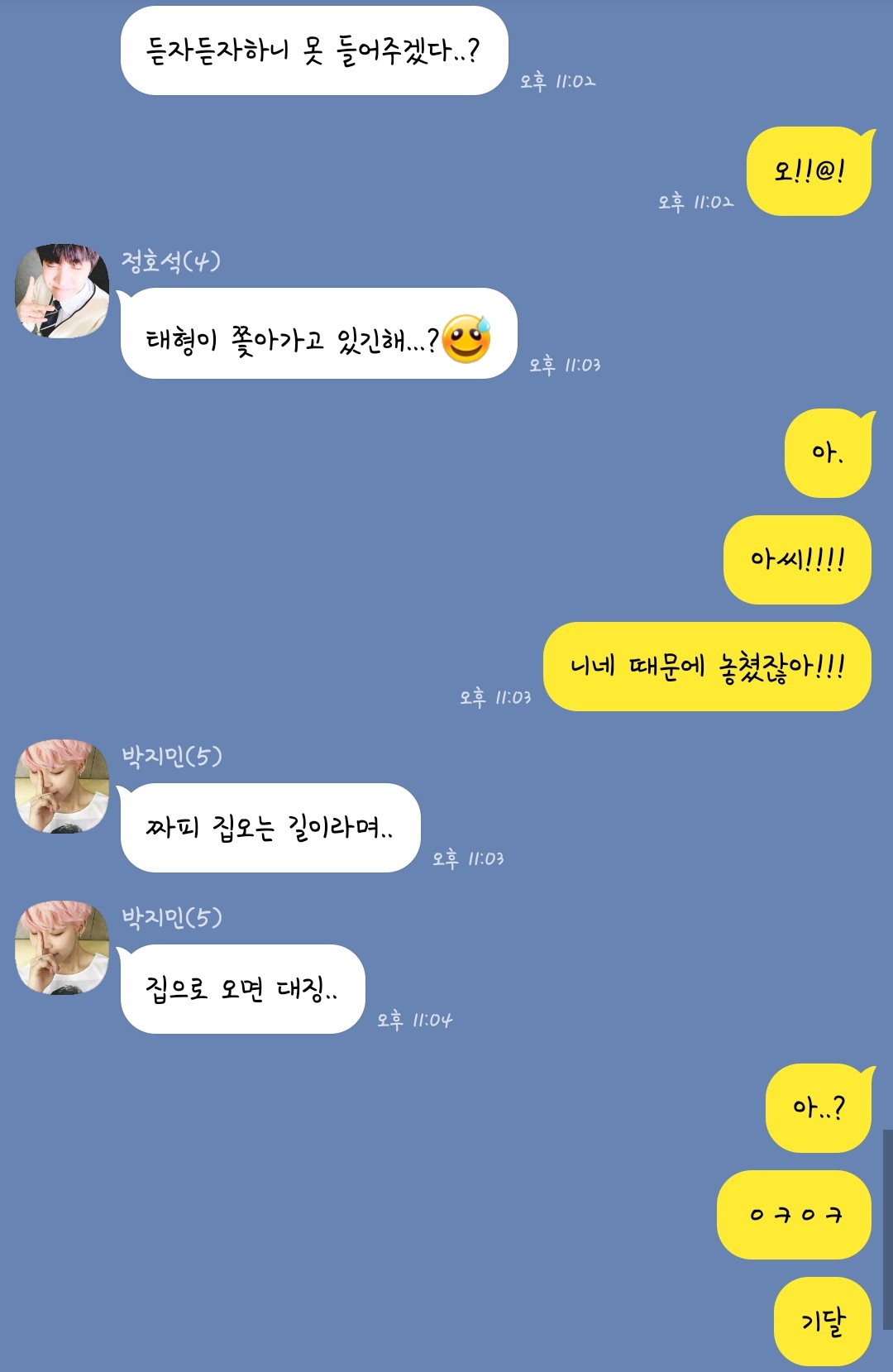Open 박지민's avatar beside '짜피 집오는 길이라며..'
The image size is (893, 1372).
(x=62, y=786)
